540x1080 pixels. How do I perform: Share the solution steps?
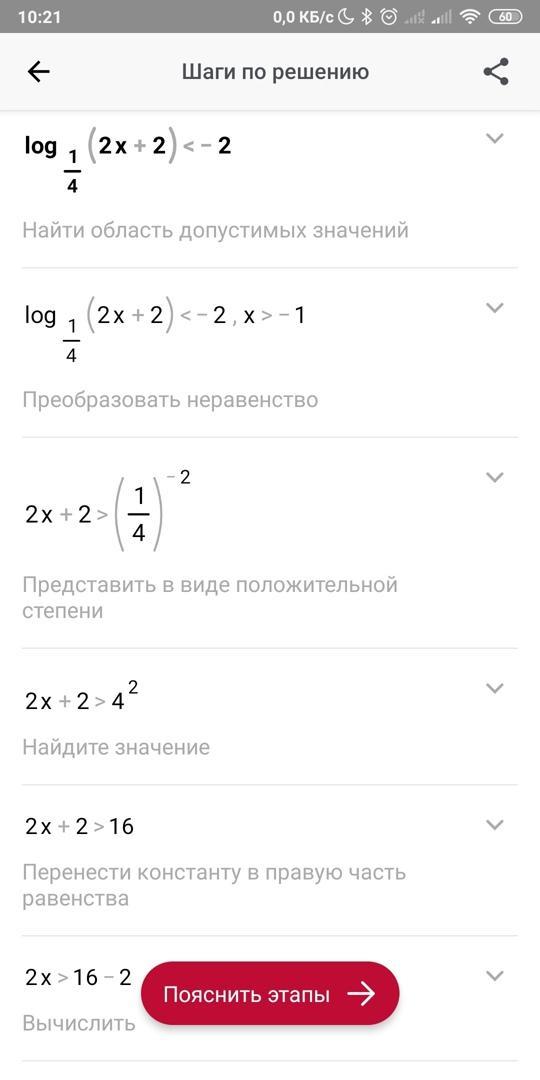(496, 72)
